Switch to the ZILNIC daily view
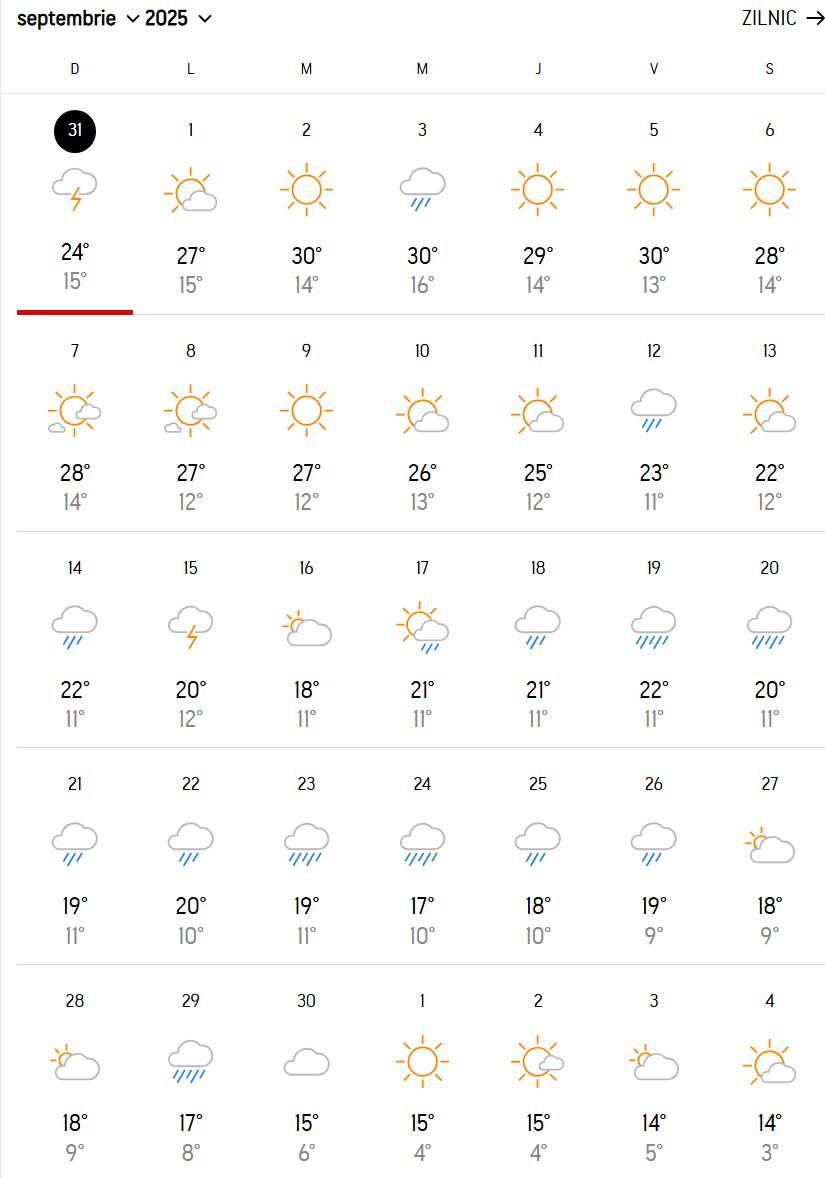This screenshot has height=1178, width=825. click(x=782, y=18)
